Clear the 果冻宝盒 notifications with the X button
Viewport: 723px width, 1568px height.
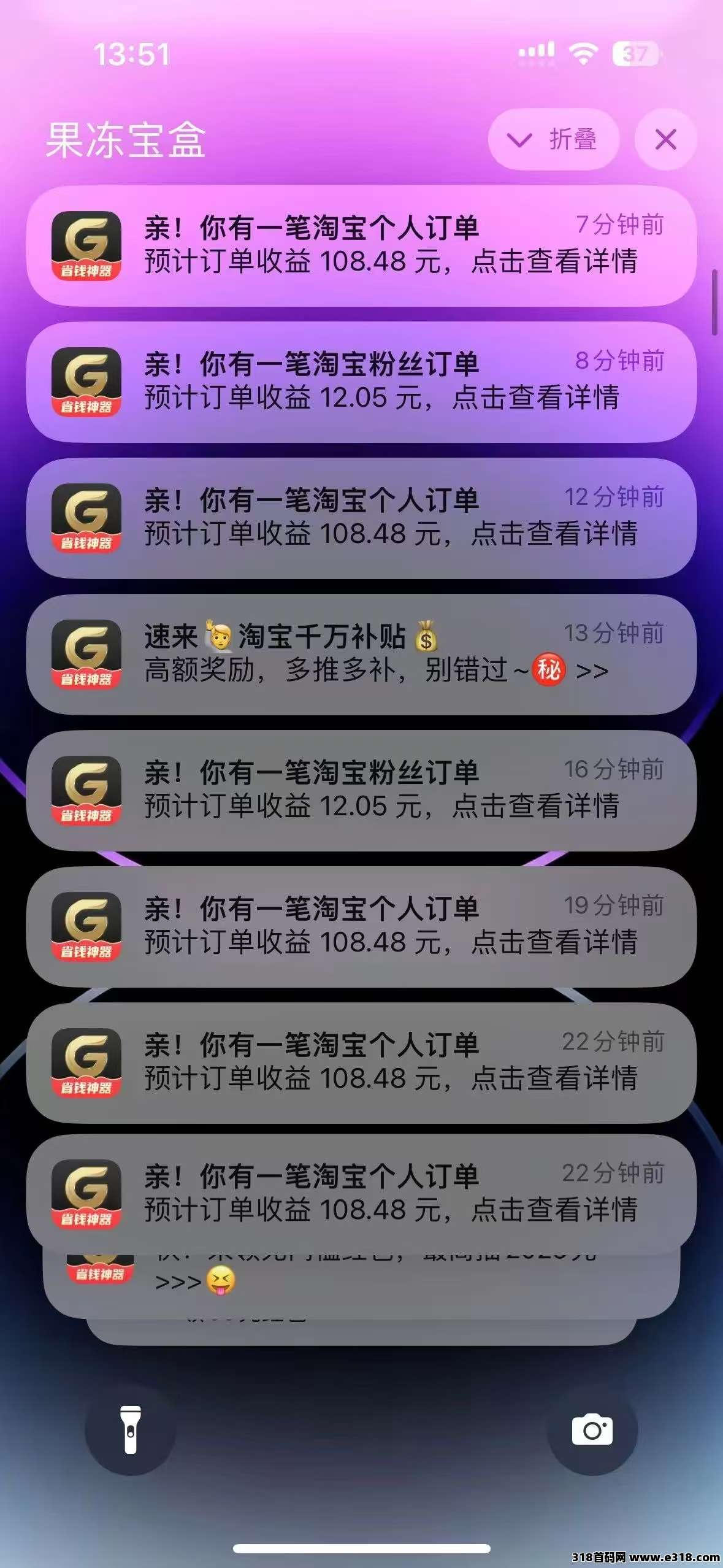[665, 140]
